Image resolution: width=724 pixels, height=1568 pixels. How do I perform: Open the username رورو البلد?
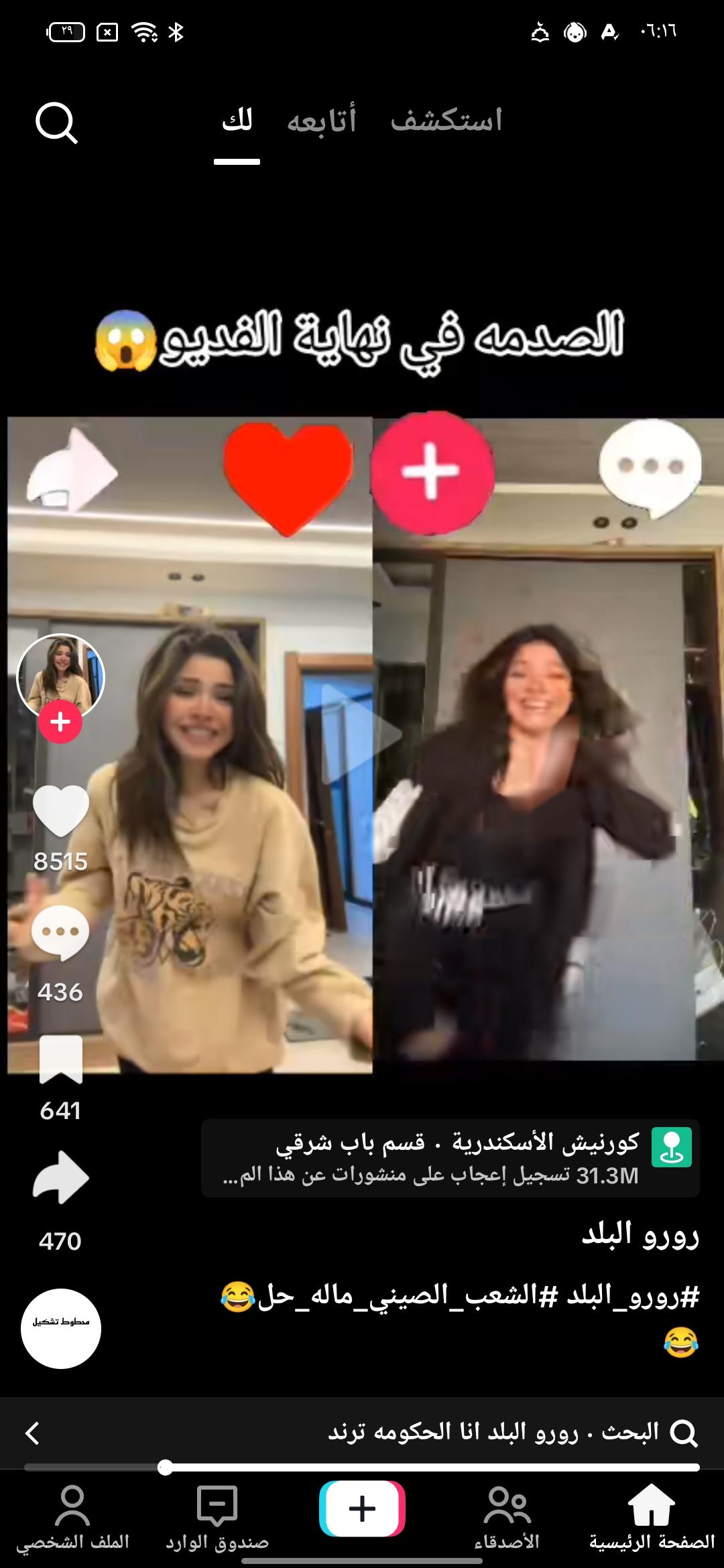point(640,1234)
